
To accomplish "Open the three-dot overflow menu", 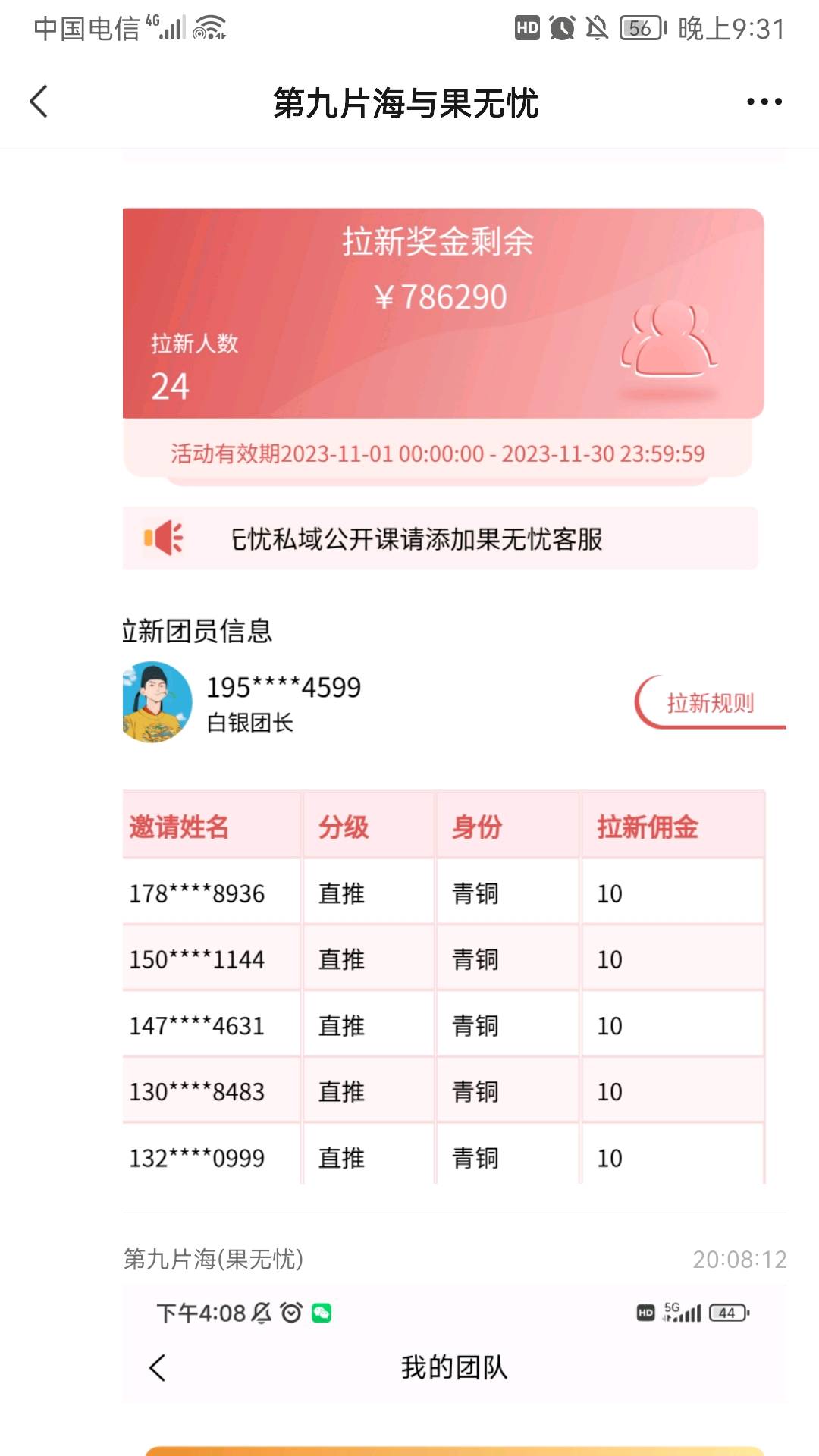I will click(x=764, y=102).
